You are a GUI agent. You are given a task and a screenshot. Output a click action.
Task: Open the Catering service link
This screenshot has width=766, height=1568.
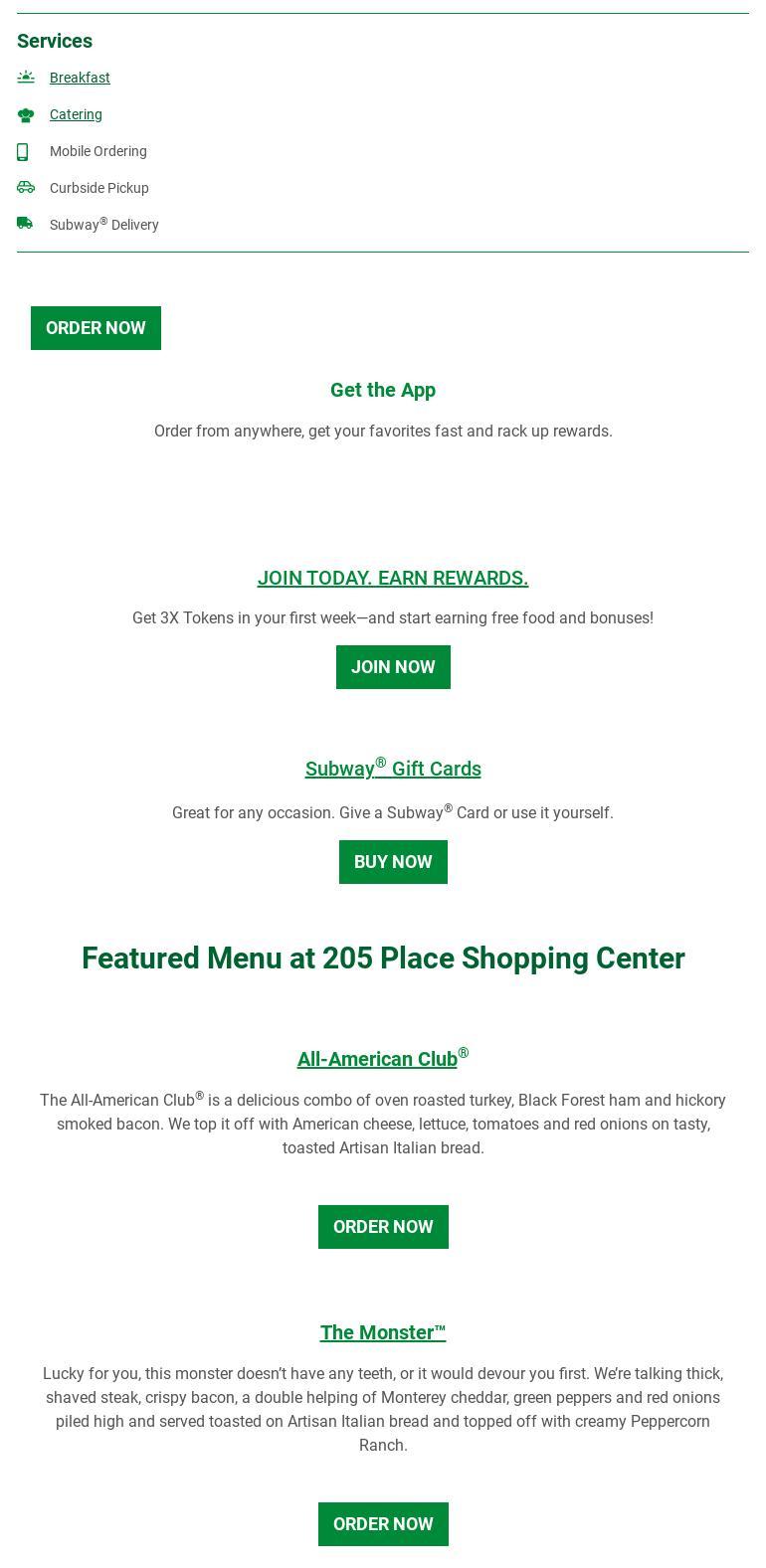coord(76,114)
